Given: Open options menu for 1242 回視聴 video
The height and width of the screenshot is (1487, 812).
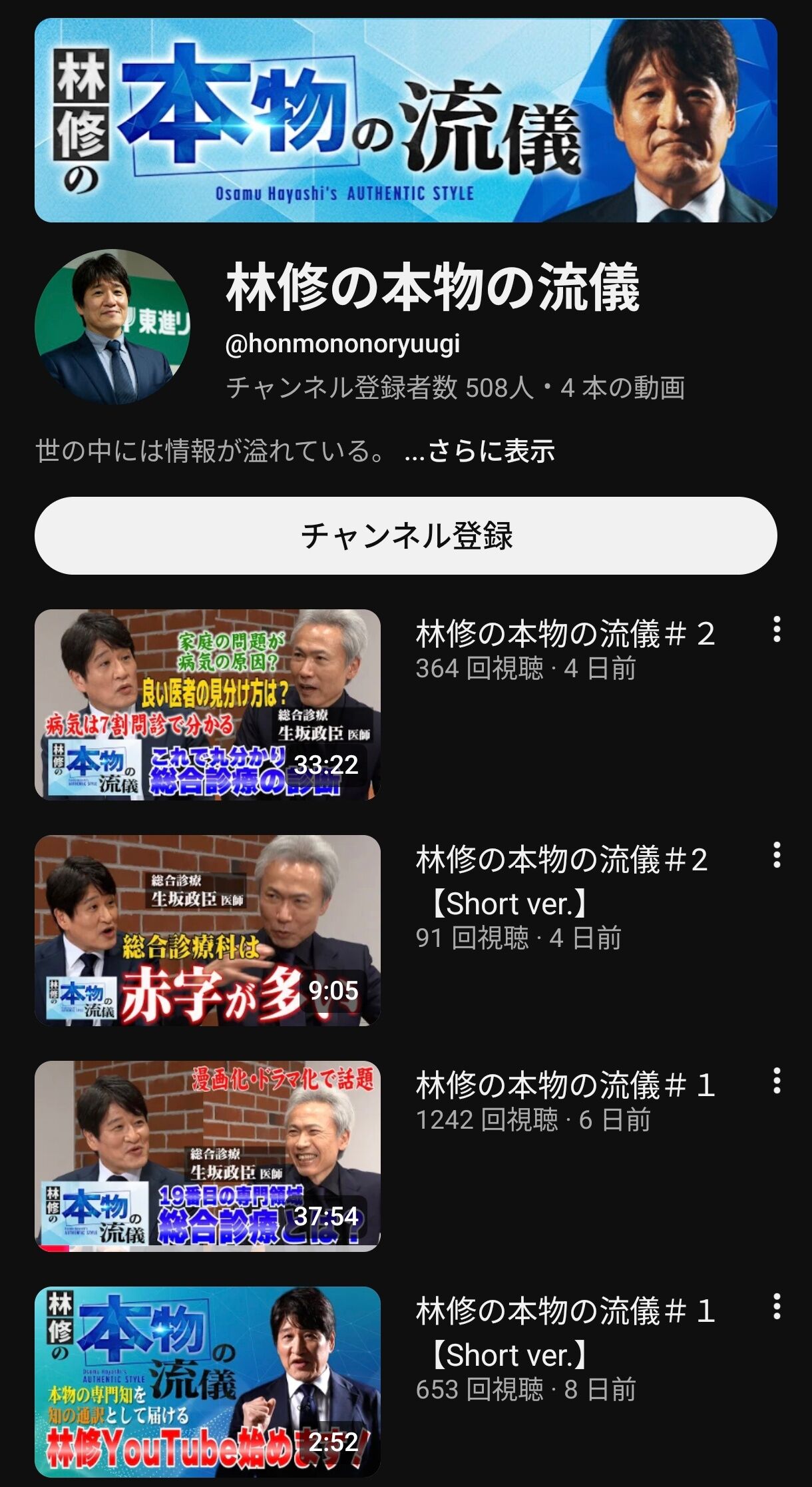Looking at the screenshot, I should [776, 1081].
